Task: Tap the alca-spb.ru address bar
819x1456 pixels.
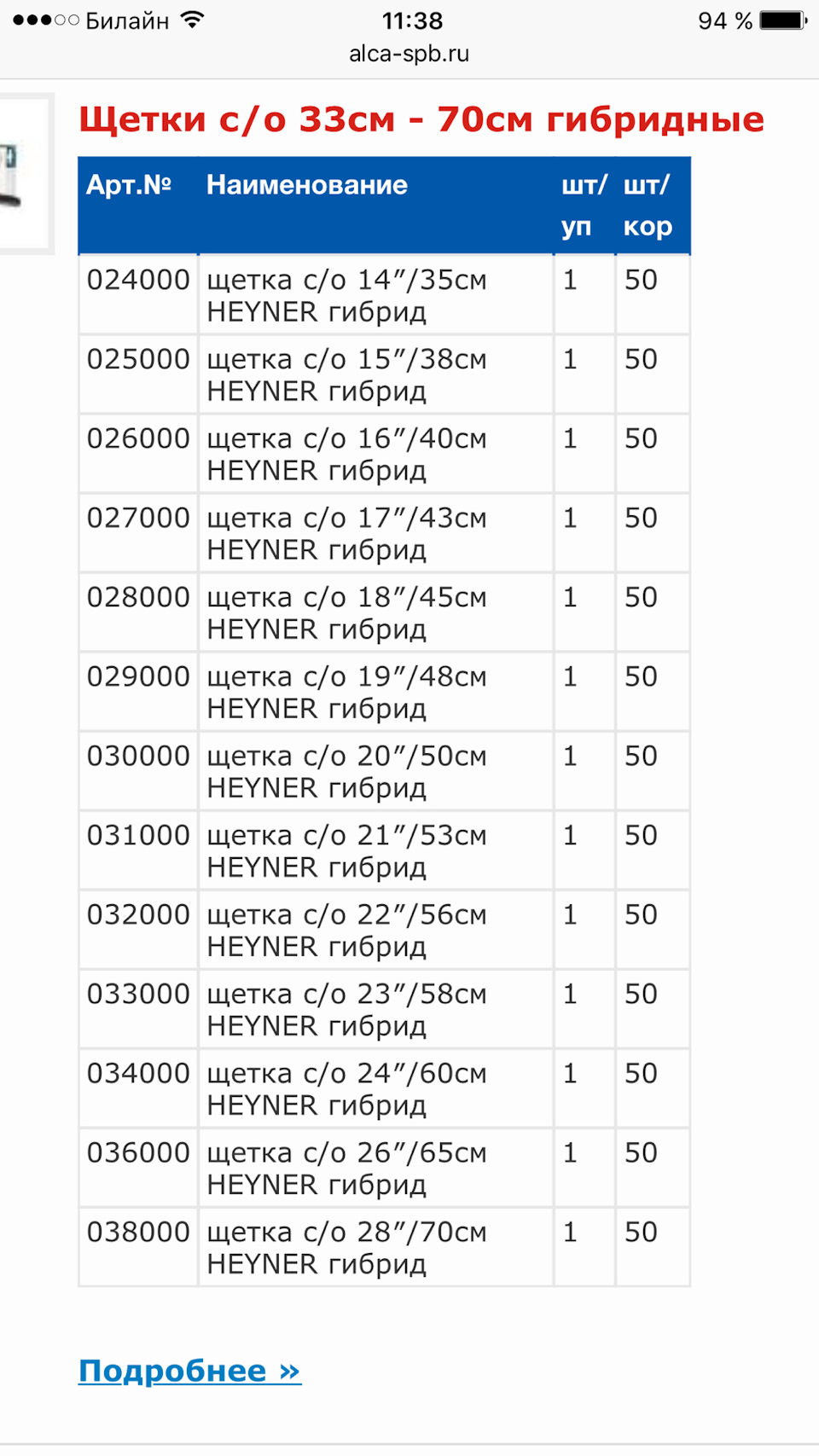Action: coord(409,54)
